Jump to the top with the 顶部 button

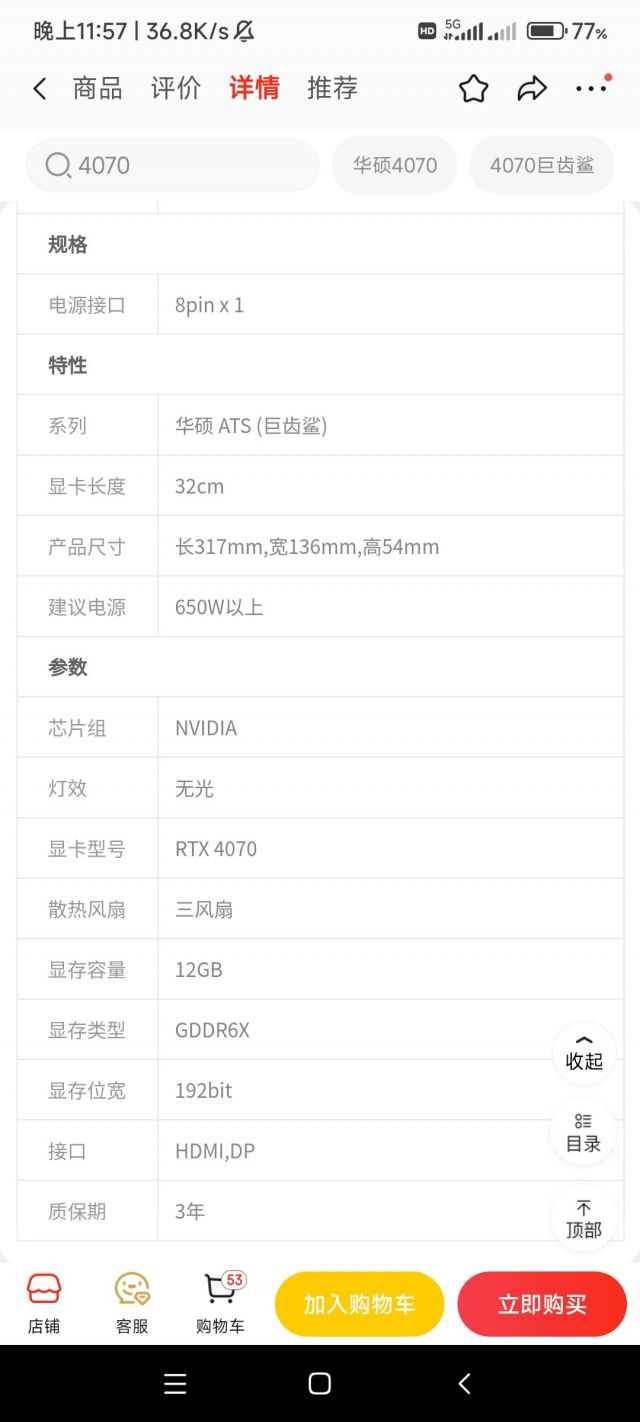[x=584, y=1220]
